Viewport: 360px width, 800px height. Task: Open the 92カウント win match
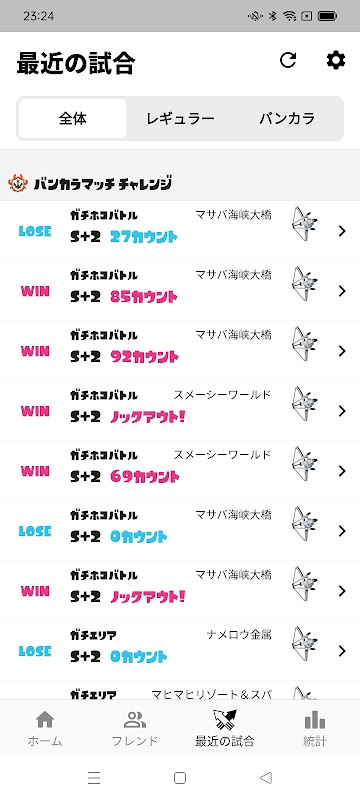point(180,351)
